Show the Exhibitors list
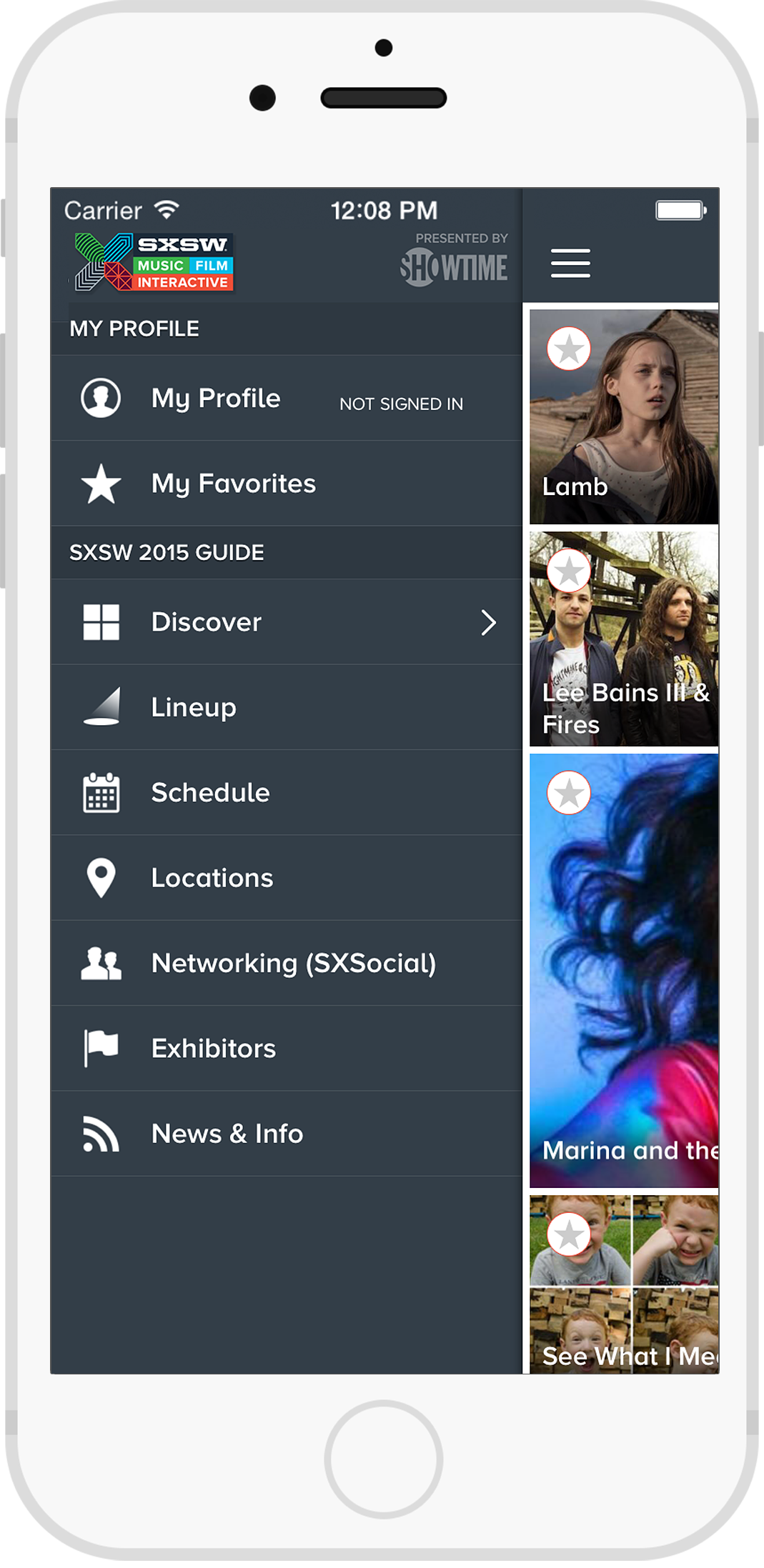Screen dimensions: 764x1568 click(286, 1048)
